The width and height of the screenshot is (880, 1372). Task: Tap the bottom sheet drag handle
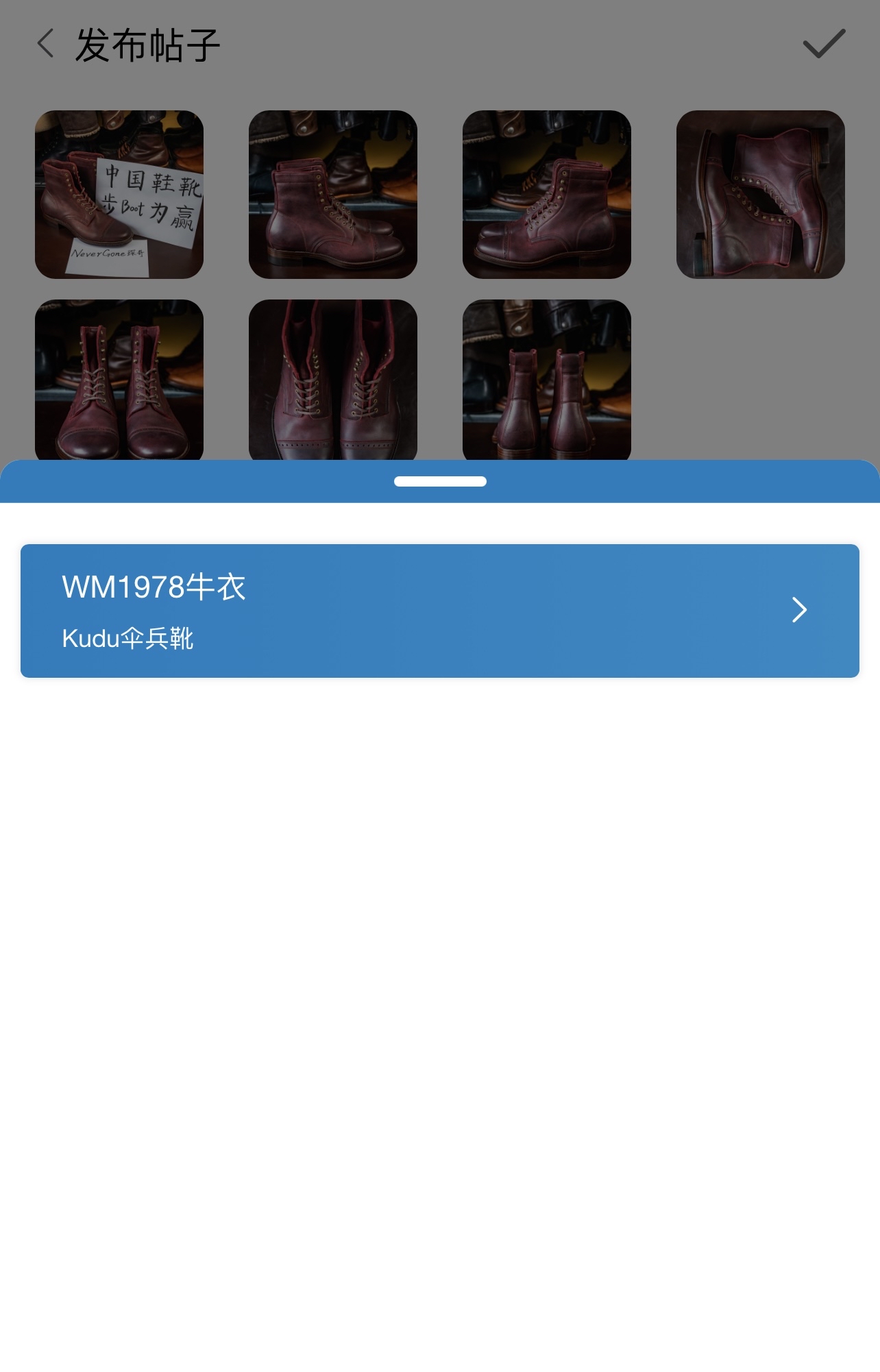point(440,482)
